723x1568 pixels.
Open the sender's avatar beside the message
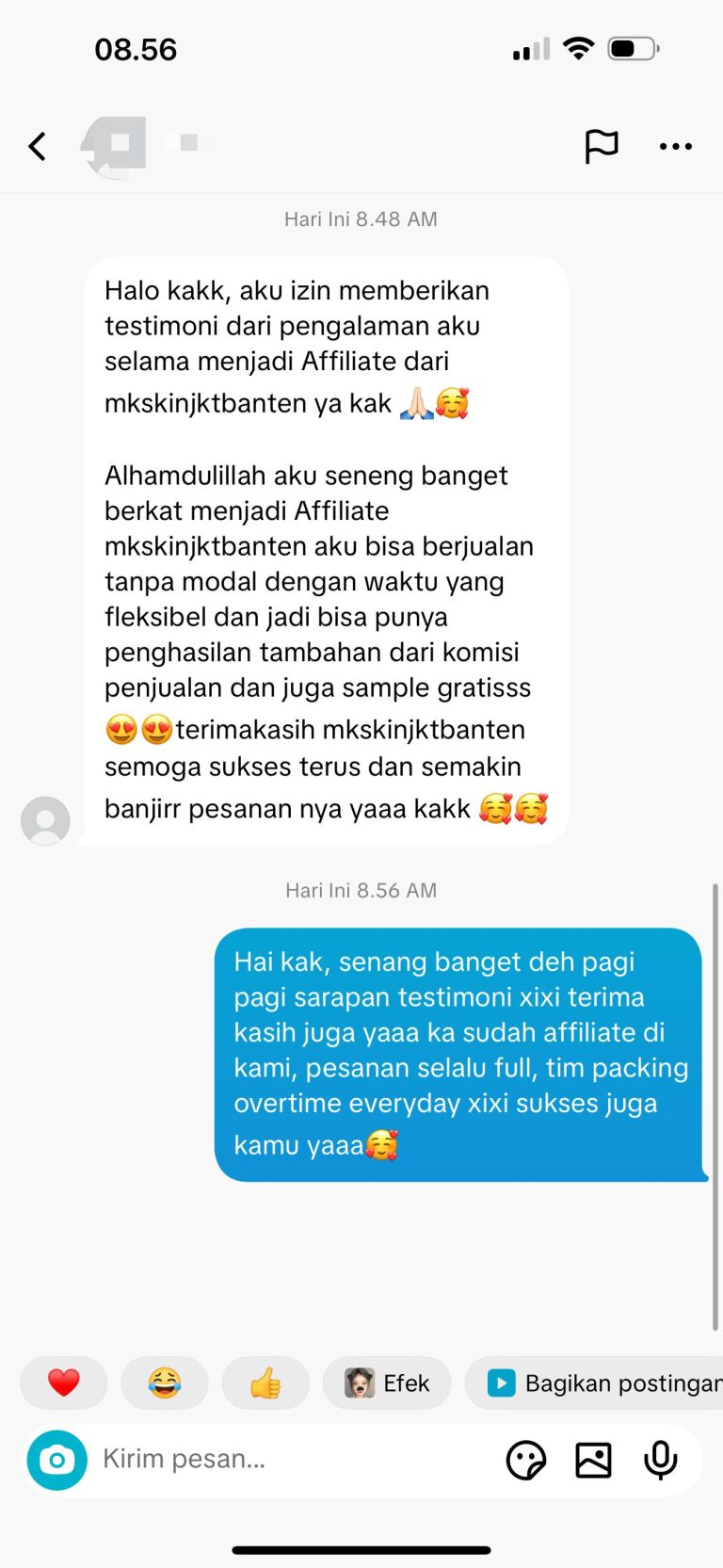[45, 820]
